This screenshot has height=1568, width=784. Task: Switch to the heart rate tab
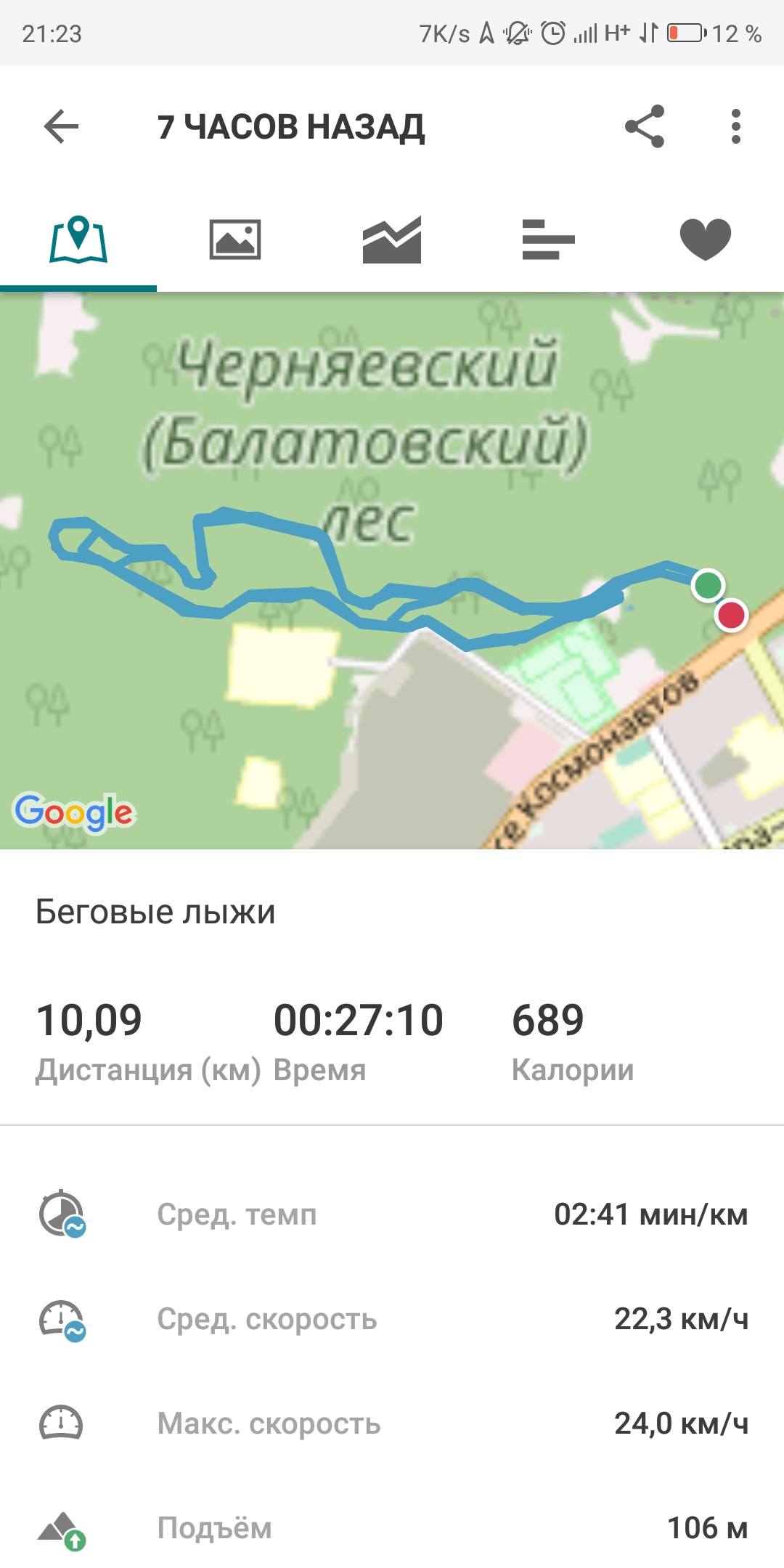pos(705,240)
